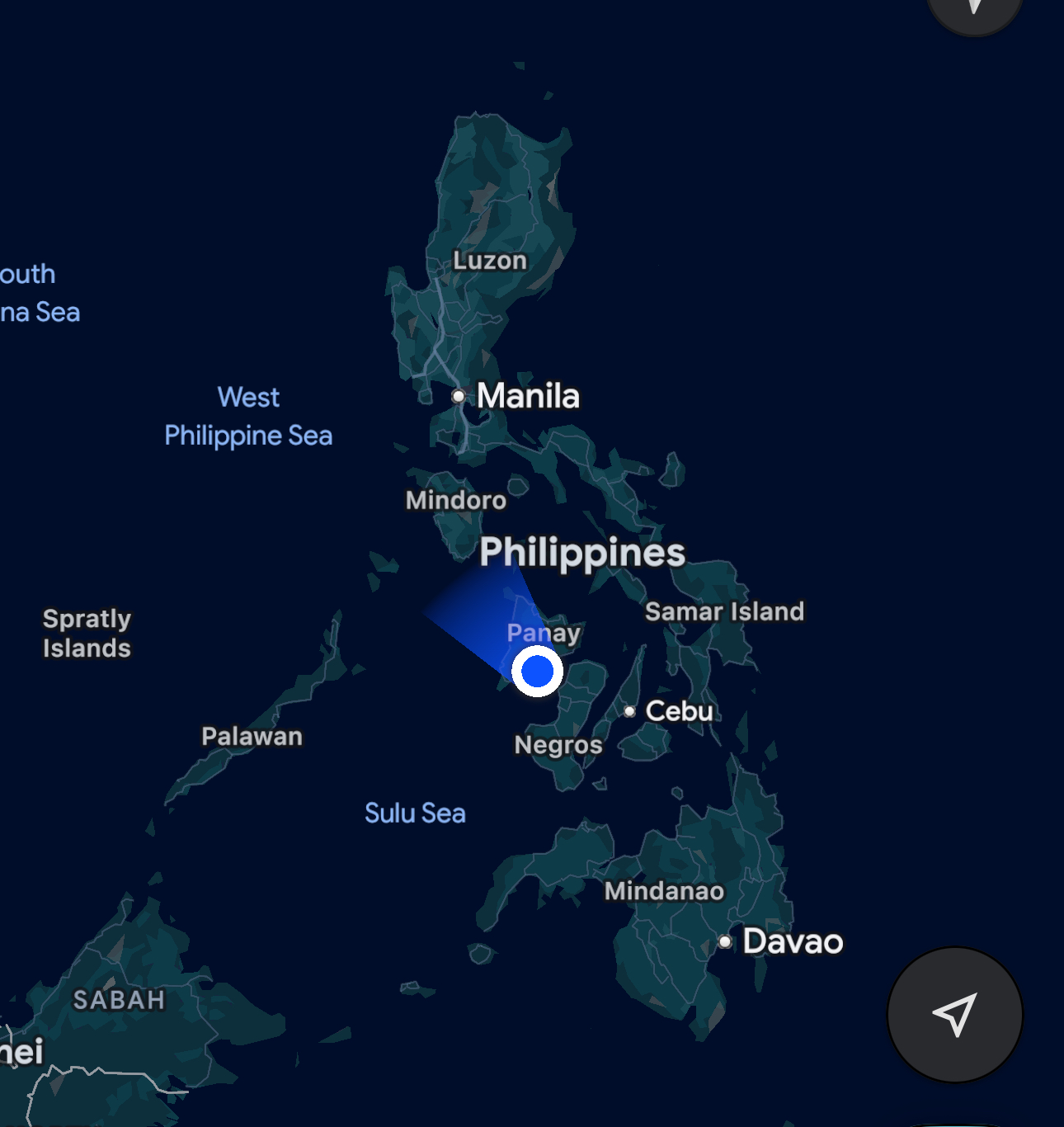Recenter map with the location arrow button
The width and height of the screenshot is (1064, 1127).
click(954, 1014)
